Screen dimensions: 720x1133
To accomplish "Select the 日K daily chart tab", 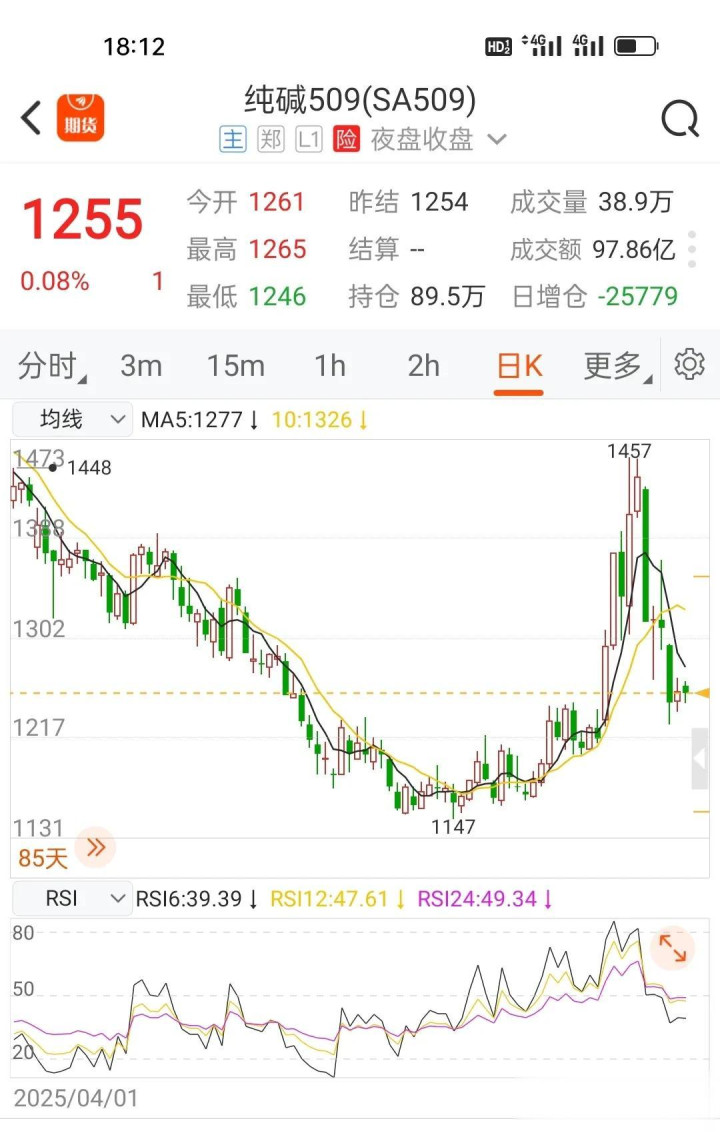I will 519,366.
